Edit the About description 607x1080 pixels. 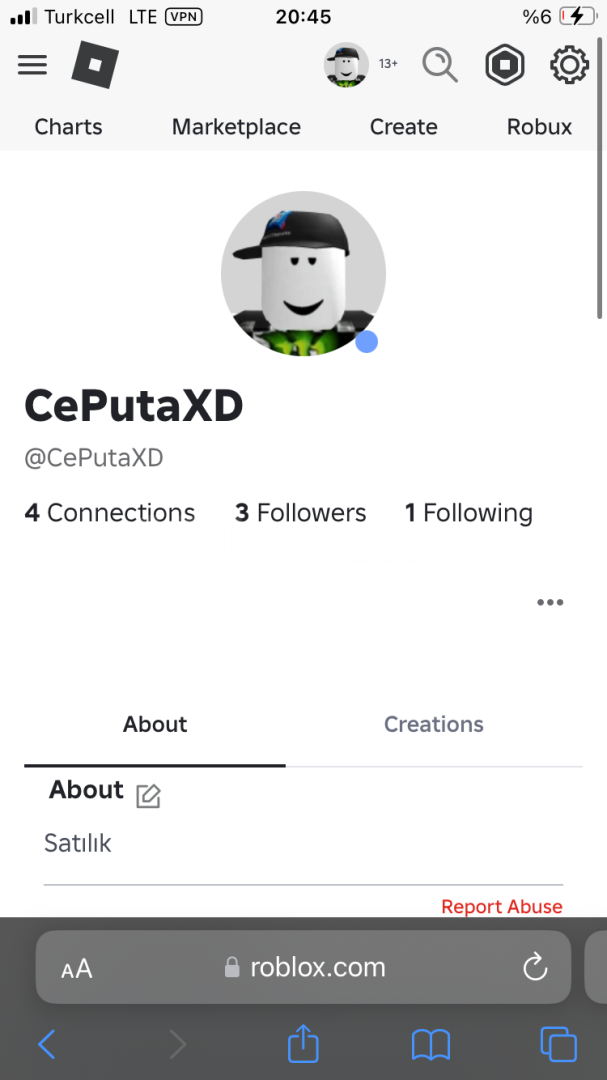(148, 796)
